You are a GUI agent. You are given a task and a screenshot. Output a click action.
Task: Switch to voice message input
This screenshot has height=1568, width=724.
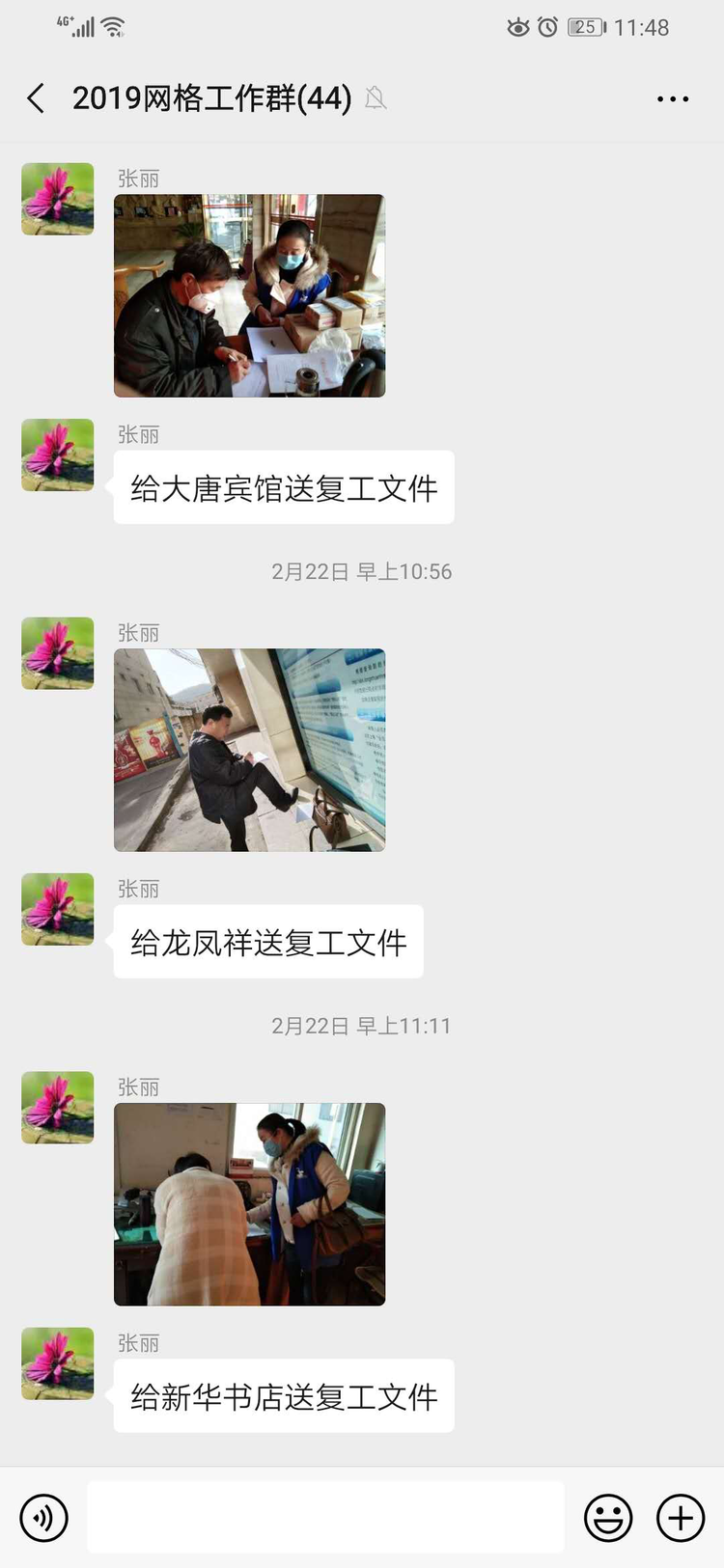[x=44, y=1518]
